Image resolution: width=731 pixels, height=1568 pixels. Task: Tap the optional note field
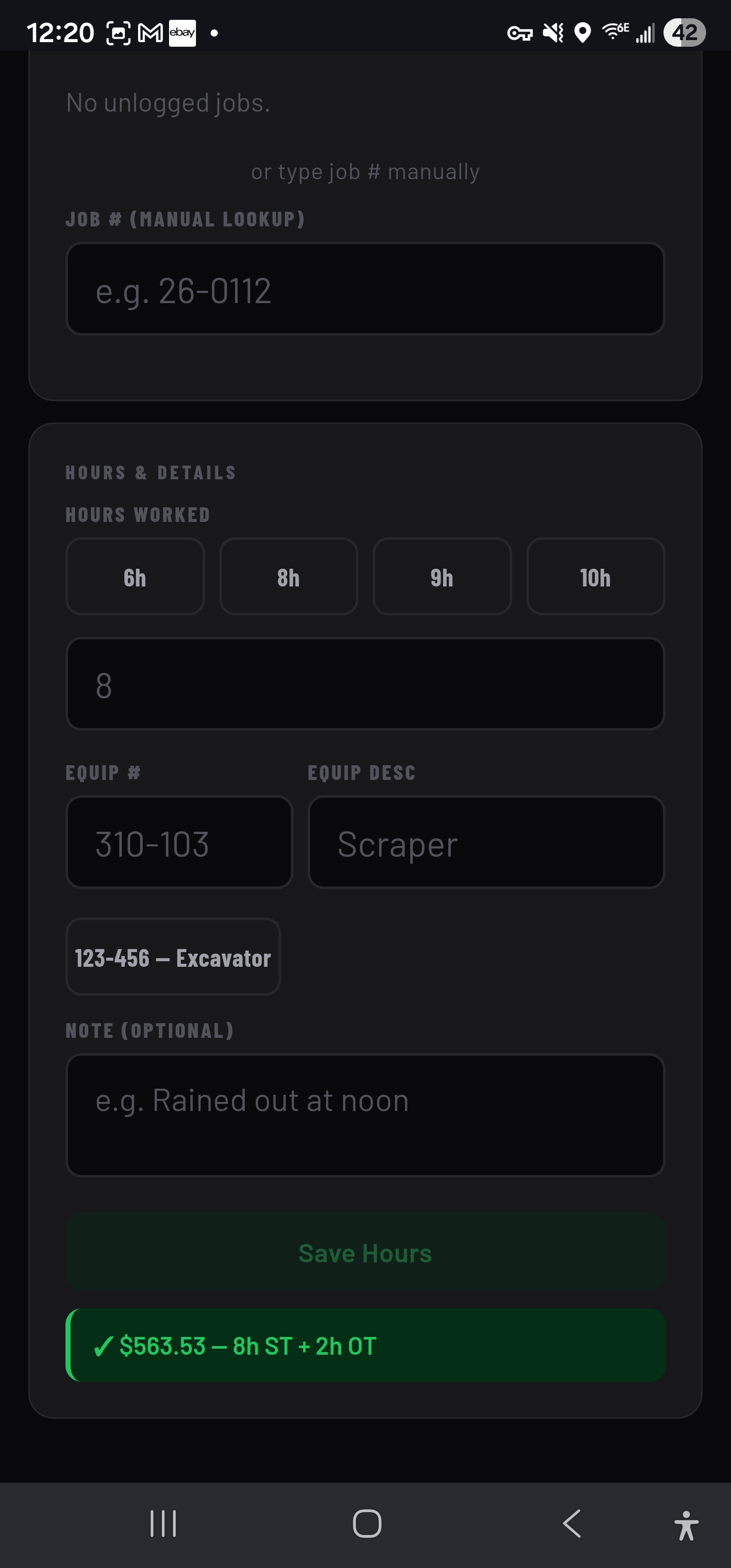tap(365, 1115)
